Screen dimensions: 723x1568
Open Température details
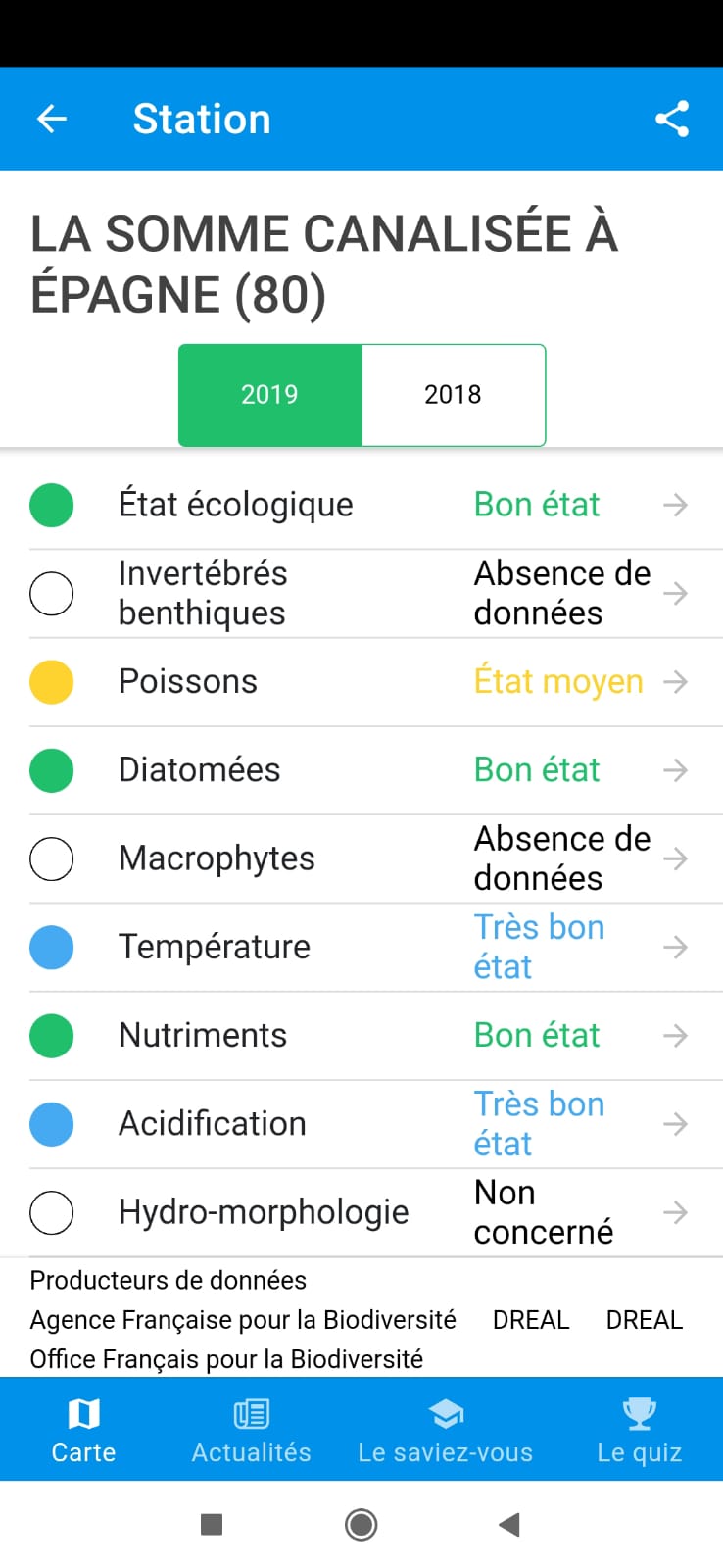361,948
